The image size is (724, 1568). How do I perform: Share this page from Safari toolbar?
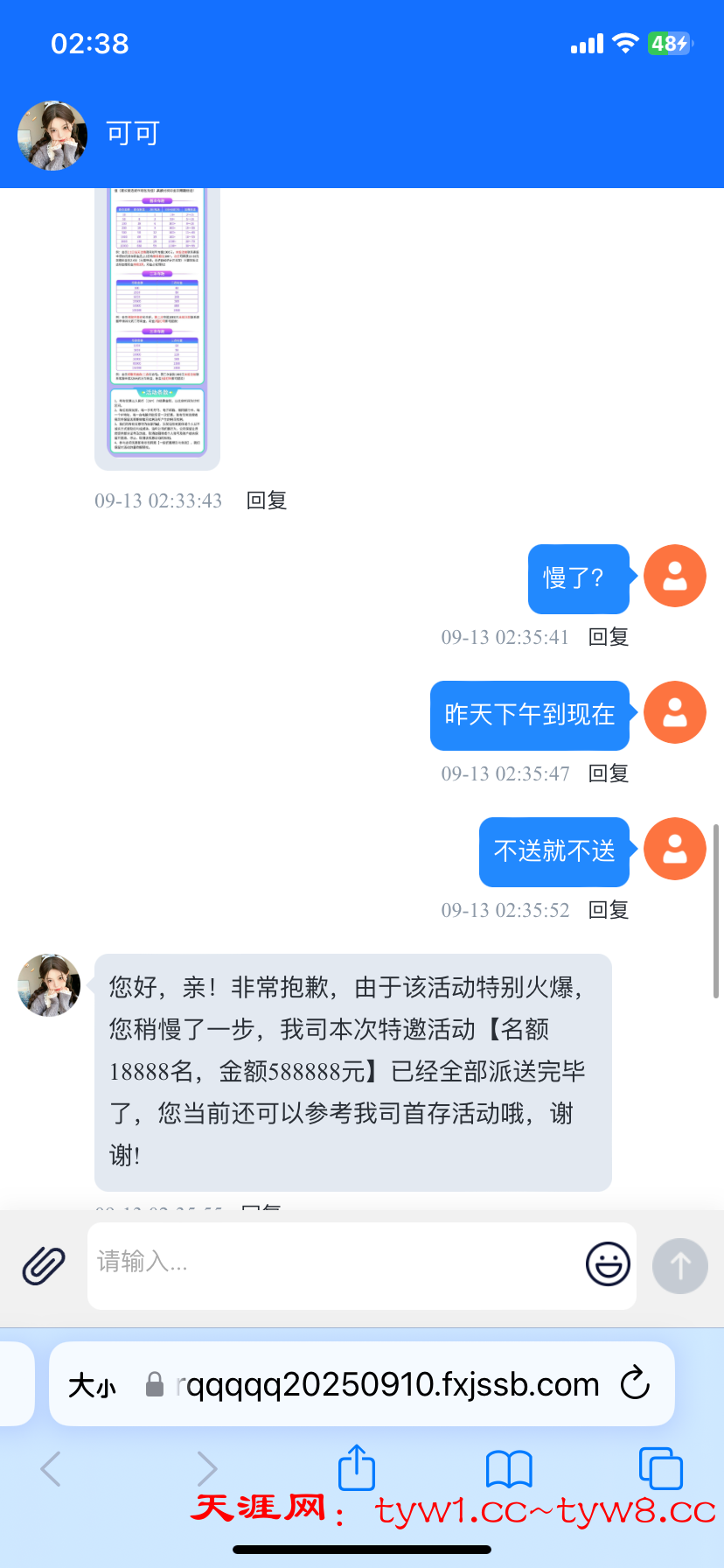click(357, 1467)
